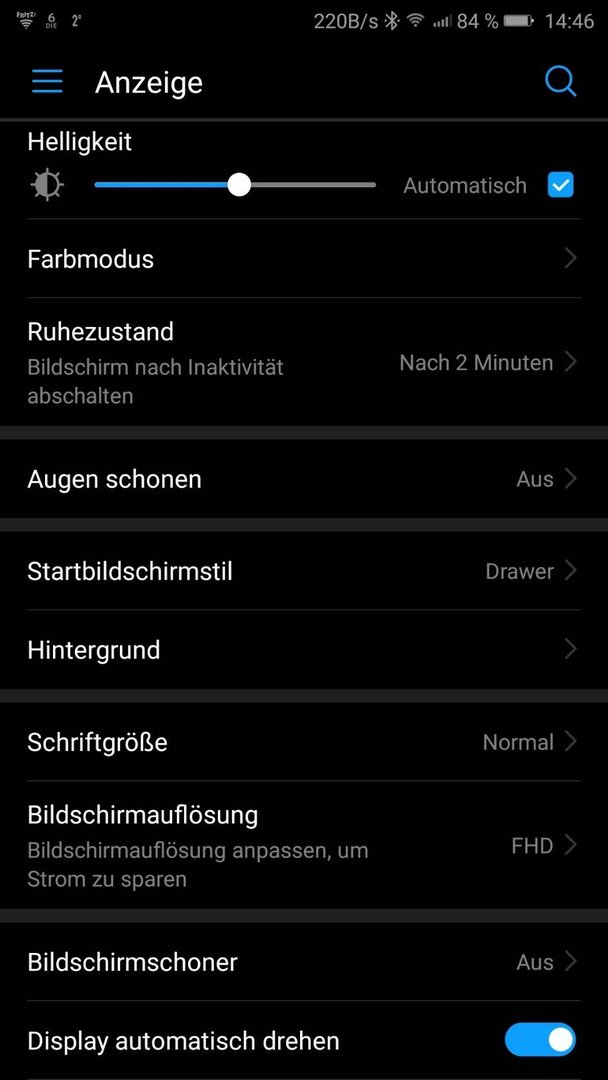Open the hamburger menu drawer

[x=47, y=82]
